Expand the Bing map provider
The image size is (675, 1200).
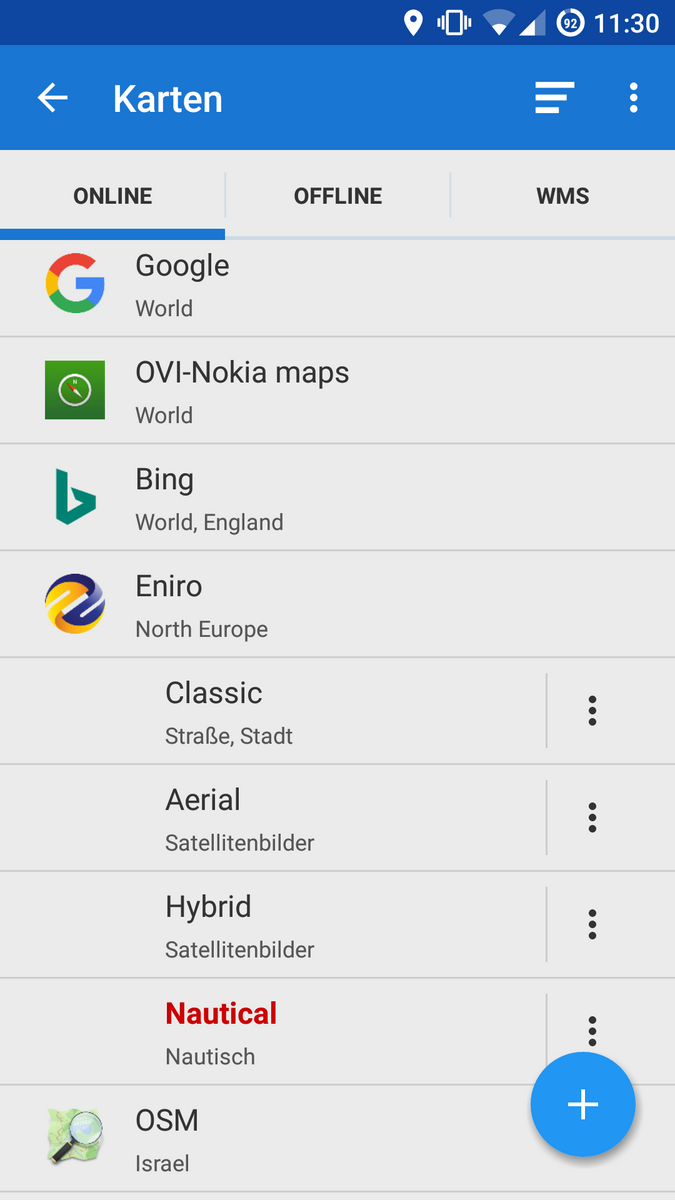[x=337, y=498]
